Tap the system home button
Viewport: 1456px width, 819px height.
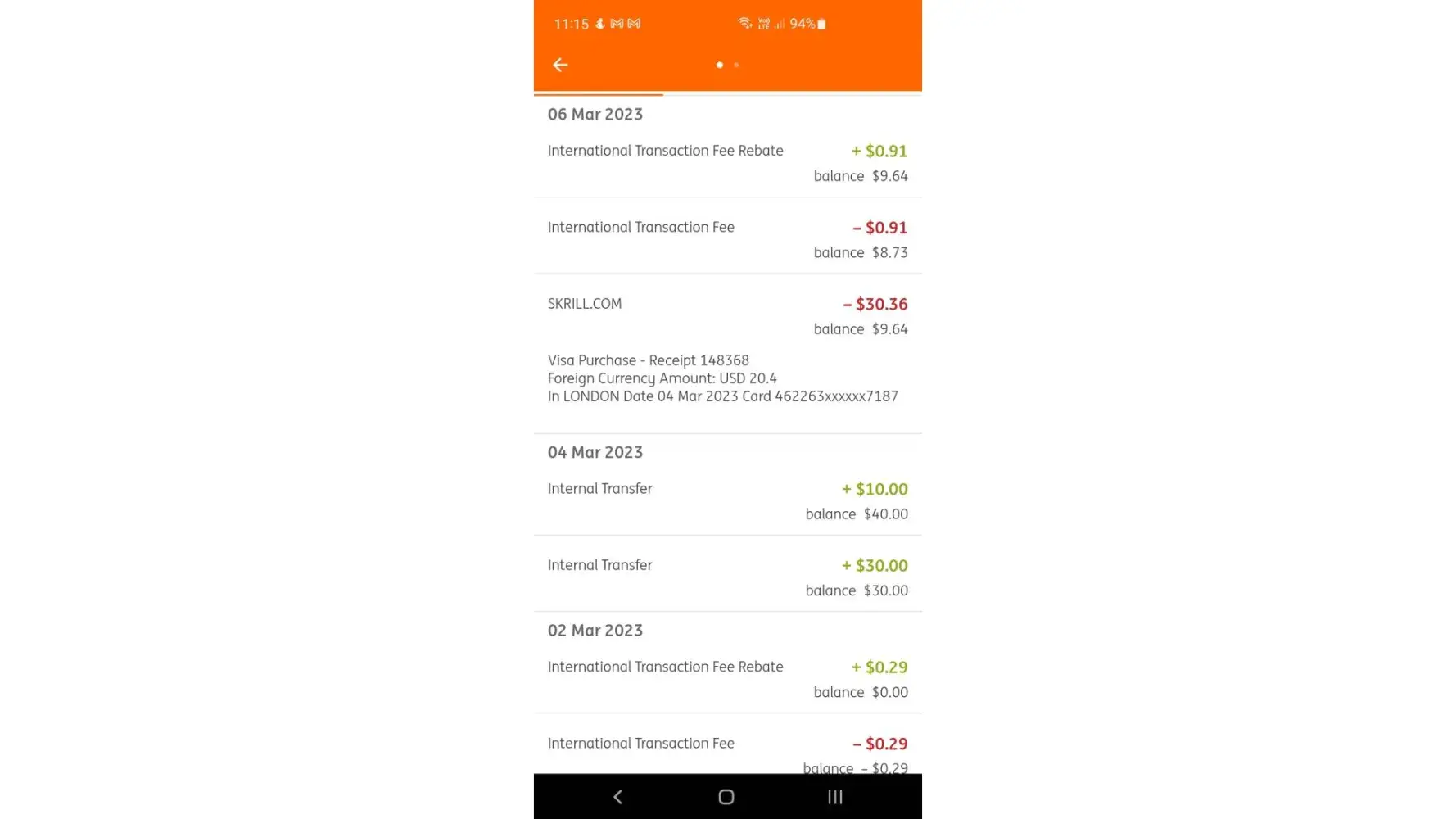(x=726, y=797)
